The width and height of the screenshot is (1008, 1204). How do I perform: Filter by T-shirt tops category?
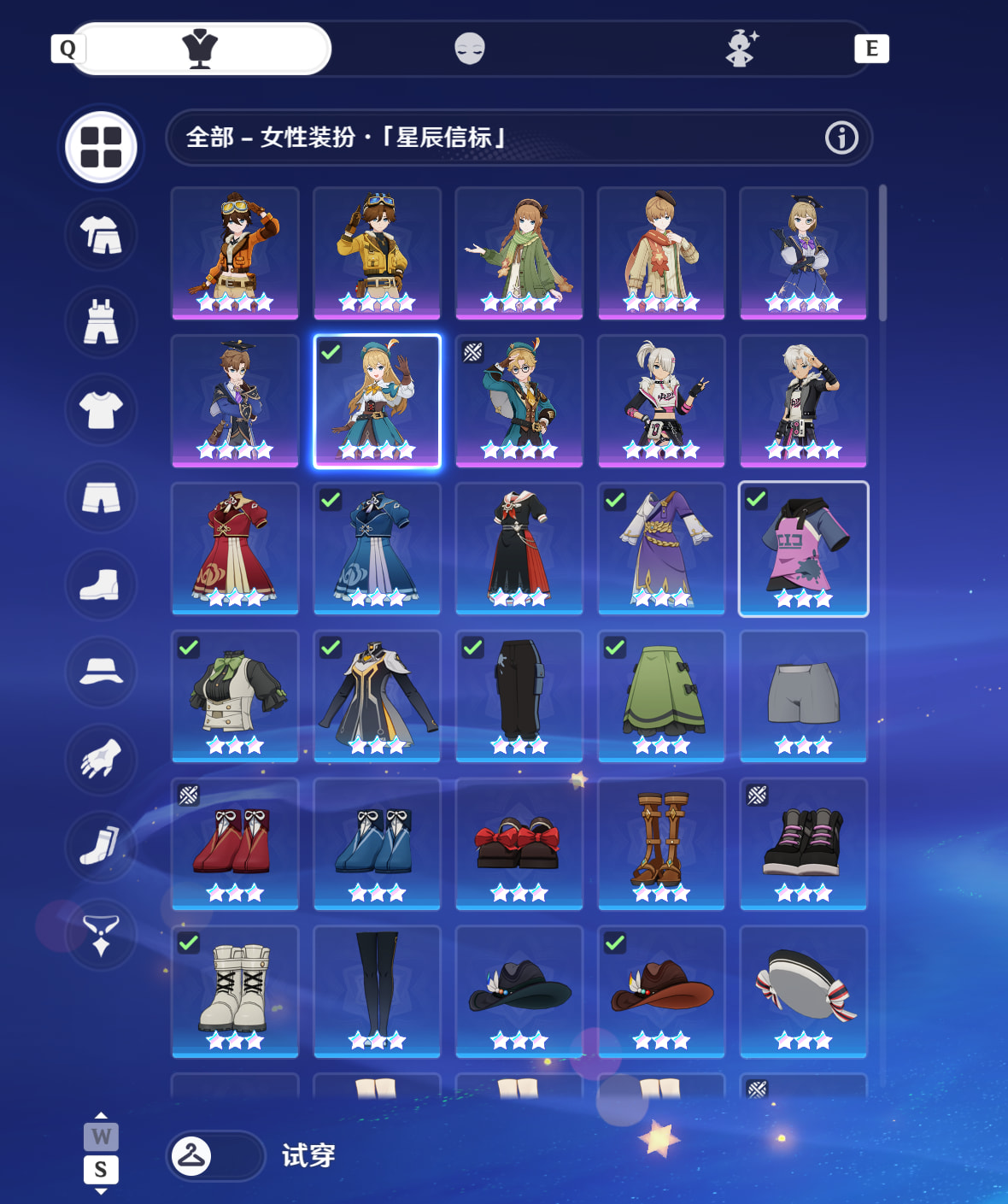coord(102,409)
